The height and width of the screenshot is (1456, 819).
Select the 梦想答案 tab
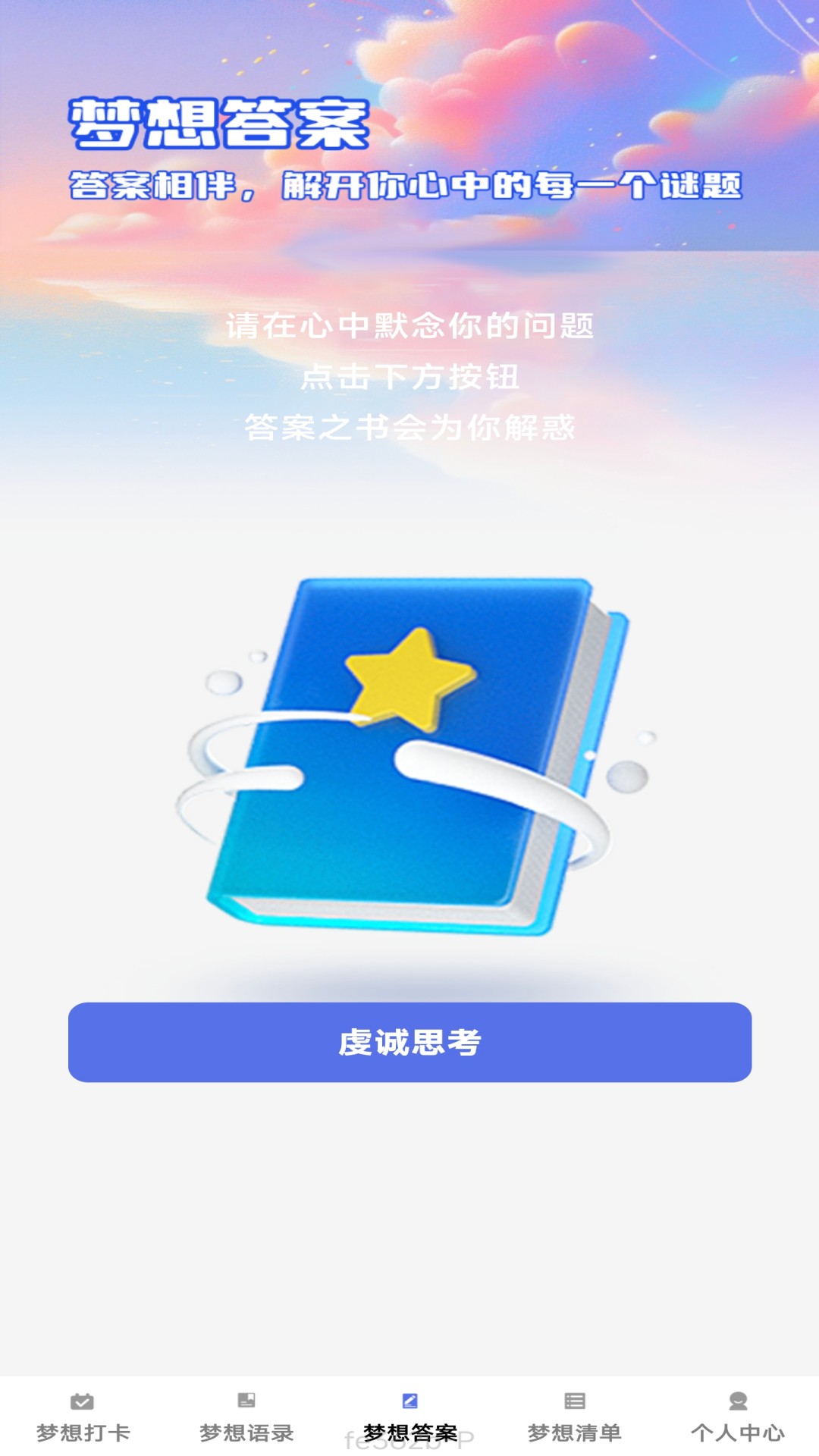409,1417
